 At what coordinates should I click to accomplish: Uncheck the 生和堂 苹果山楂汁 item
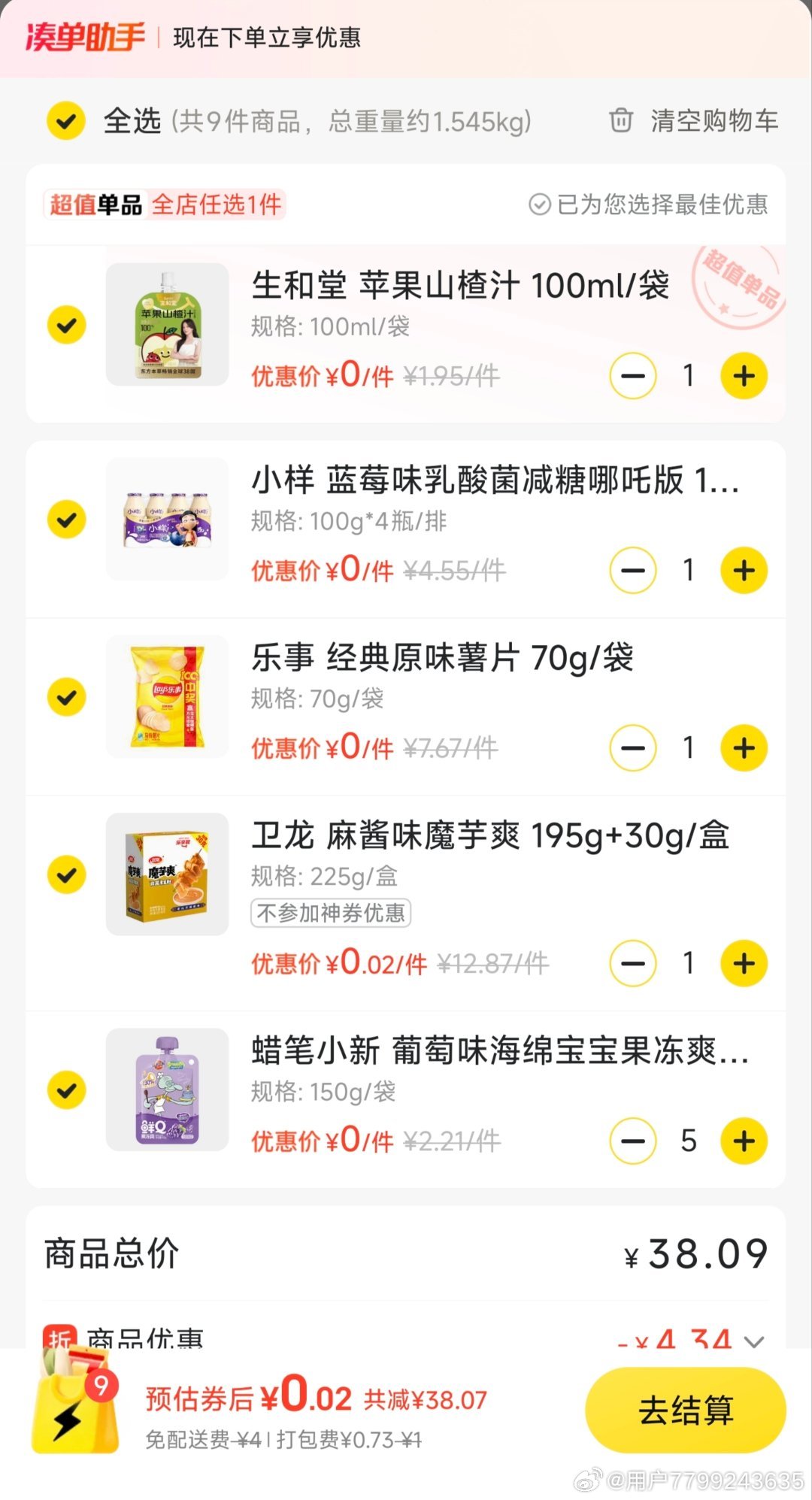point(67,325)
